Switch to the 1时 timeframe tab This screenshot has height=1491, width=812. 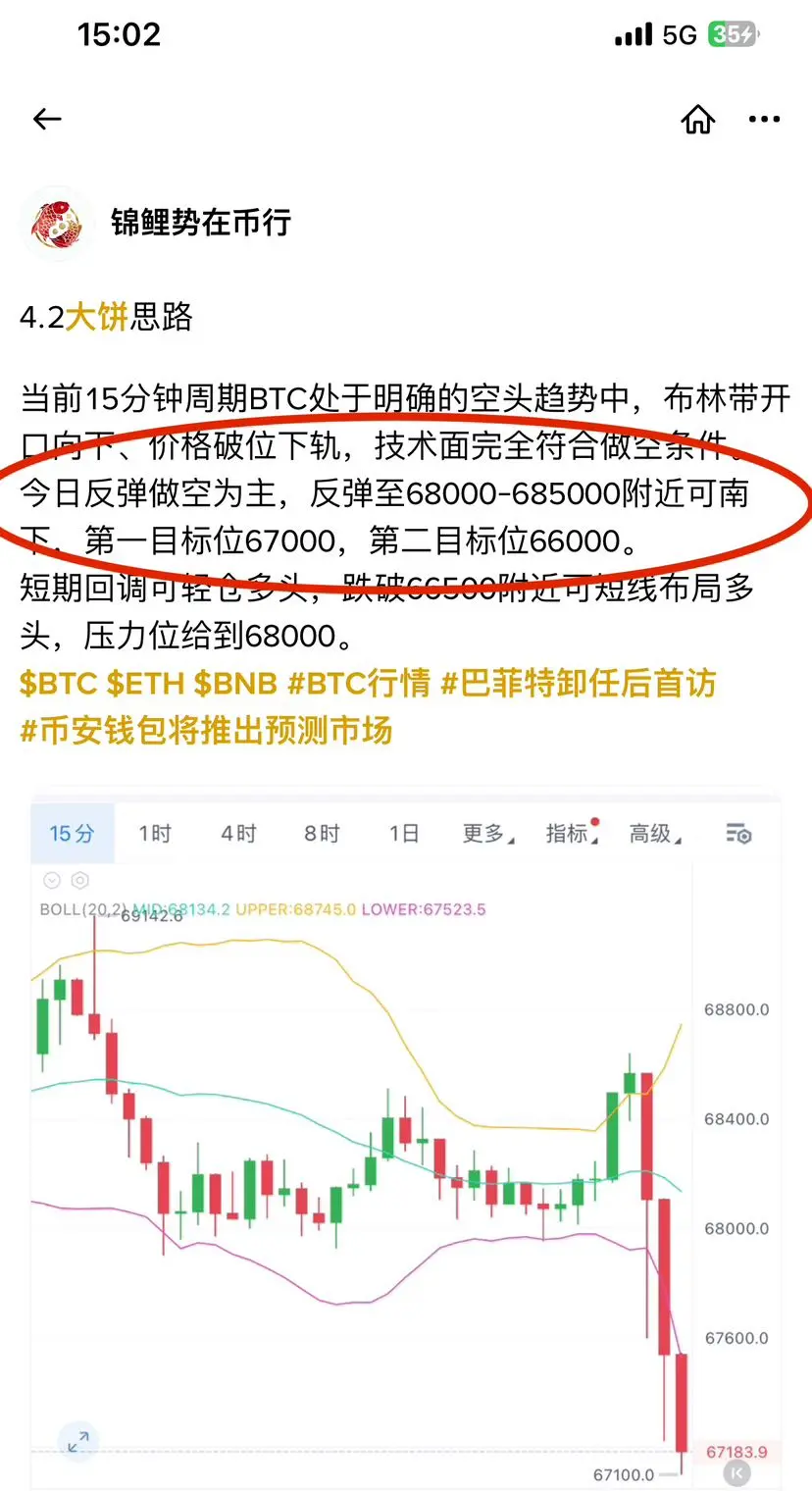tap(153, 833)
